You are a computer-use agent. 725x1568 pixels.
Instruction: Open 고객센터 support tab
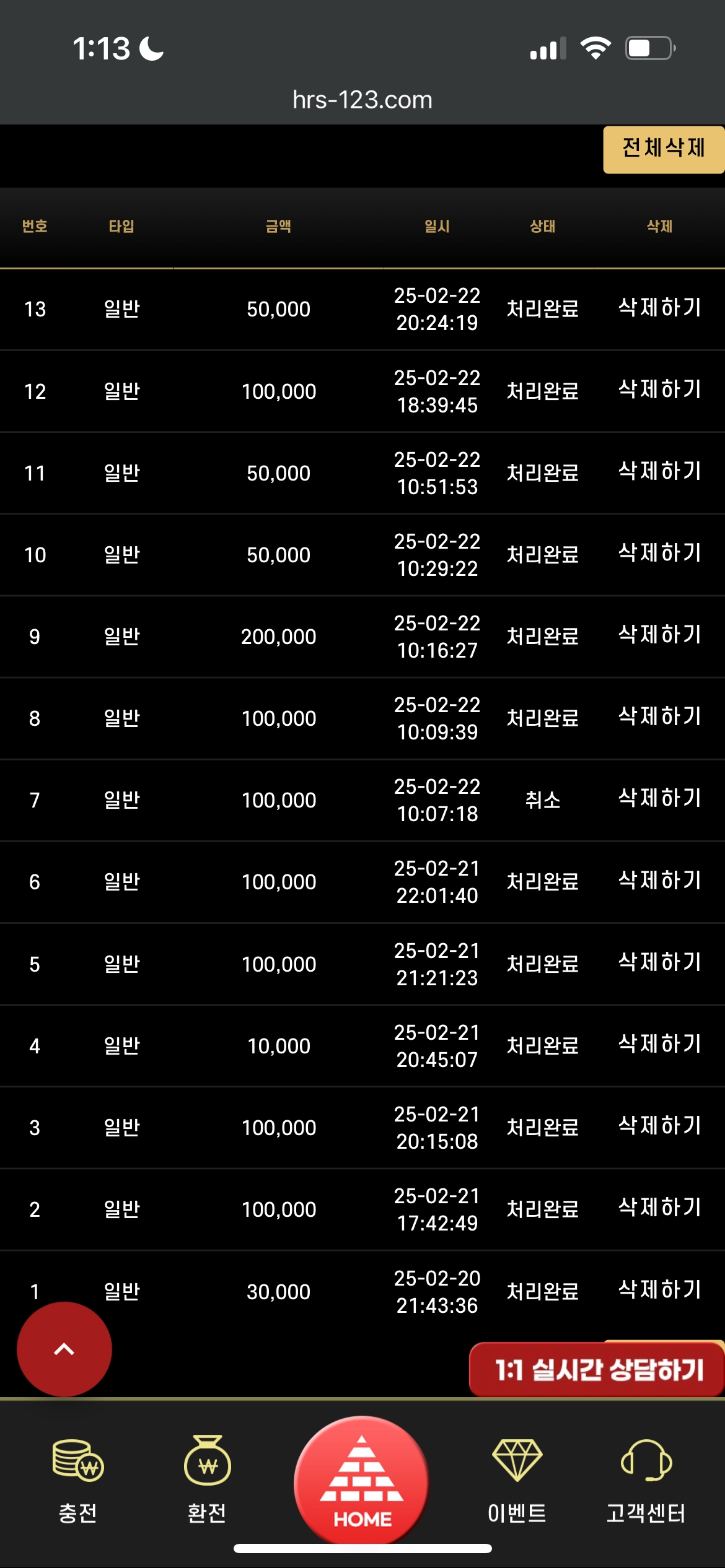point(646,1480)
